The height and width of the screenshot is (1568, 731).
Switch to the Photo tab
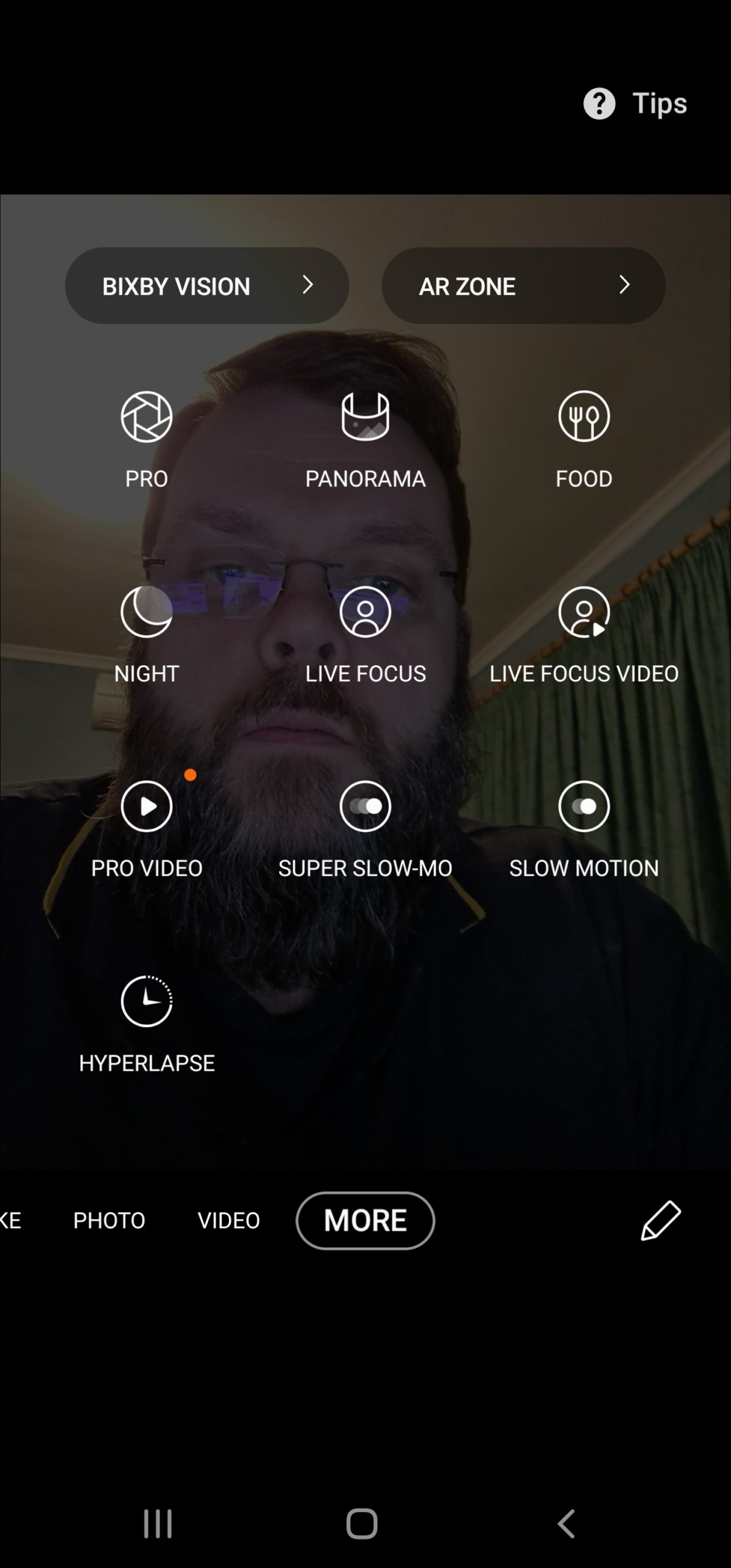click(109, 1220)
